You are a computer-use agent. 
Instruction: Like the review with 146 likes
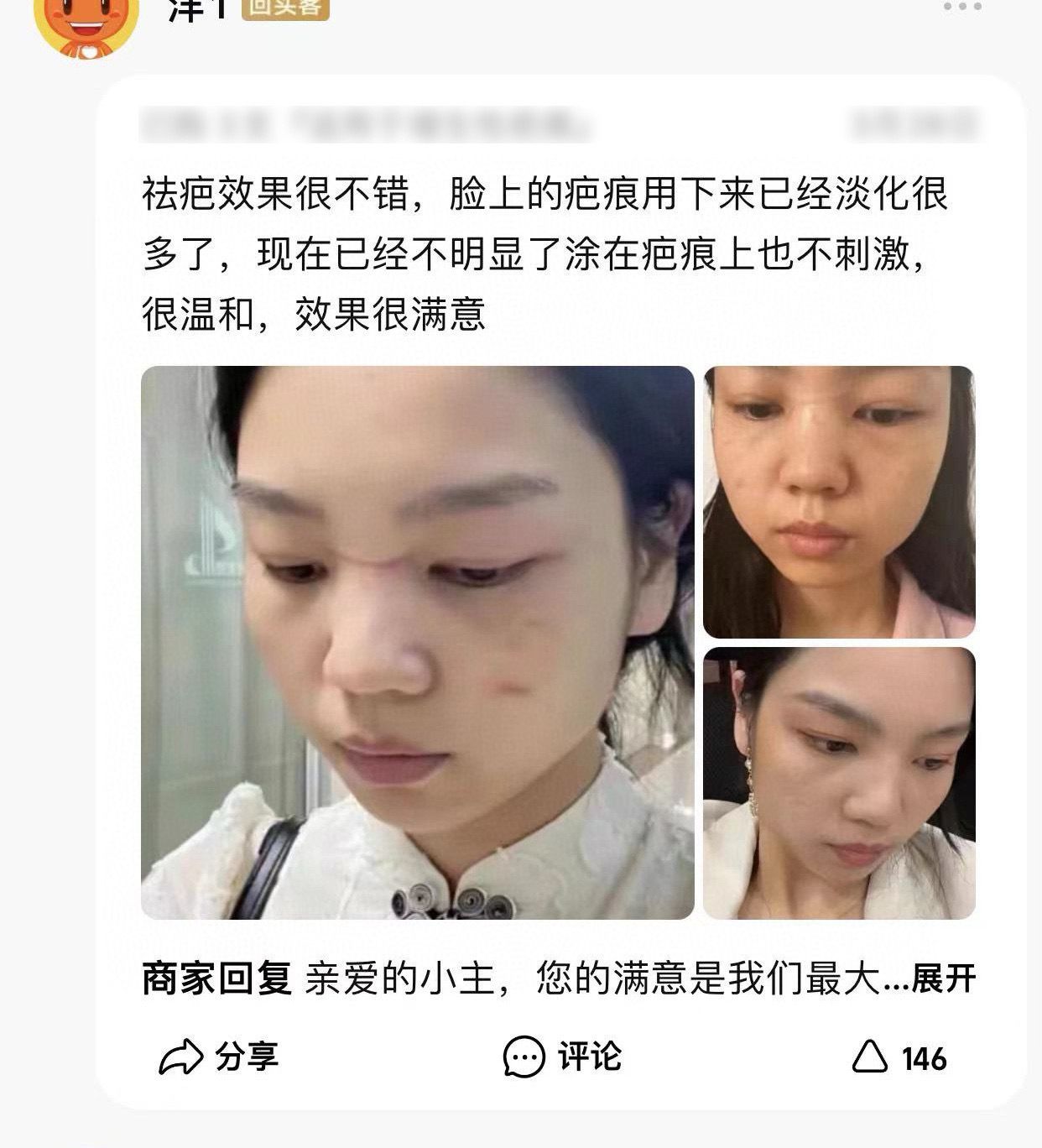pyautogui.click(x=898, y=1057)
